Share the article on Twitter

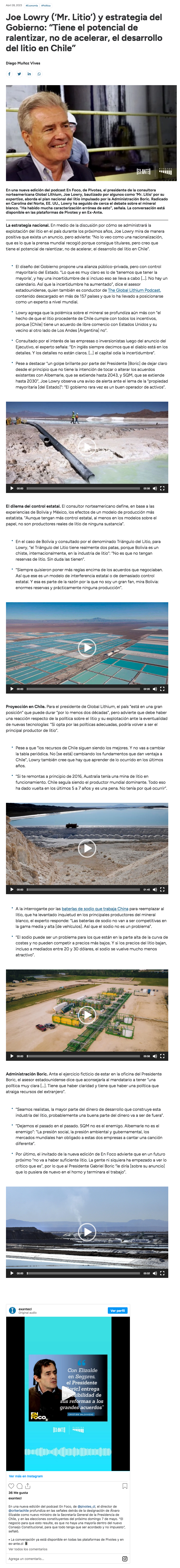(x=19, y=74)
